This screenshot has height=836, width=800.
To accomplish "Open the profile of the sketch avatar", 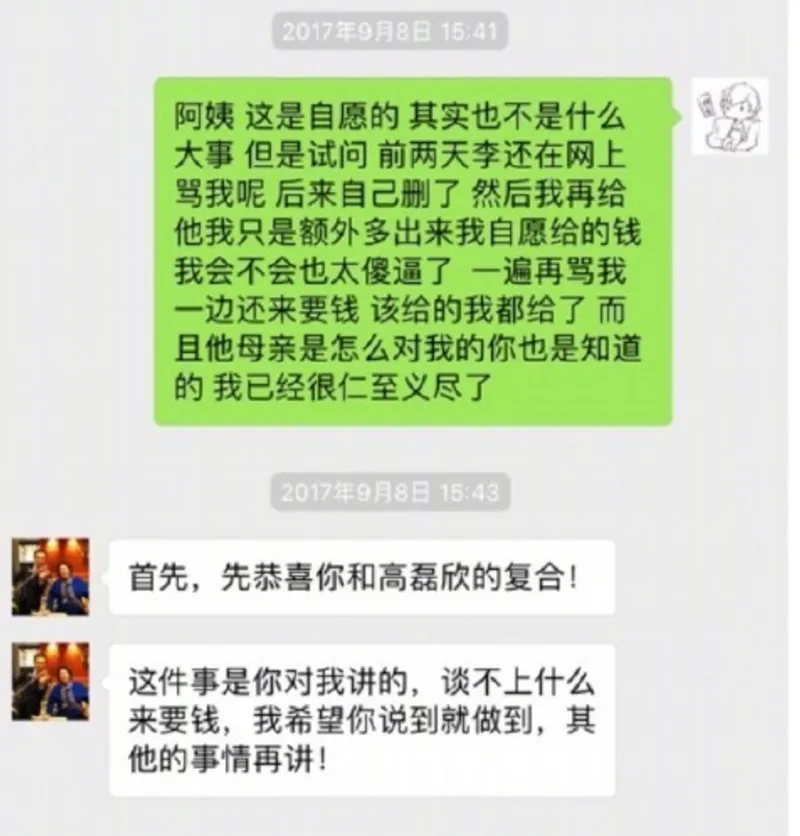I will click(x=730, y=117).
